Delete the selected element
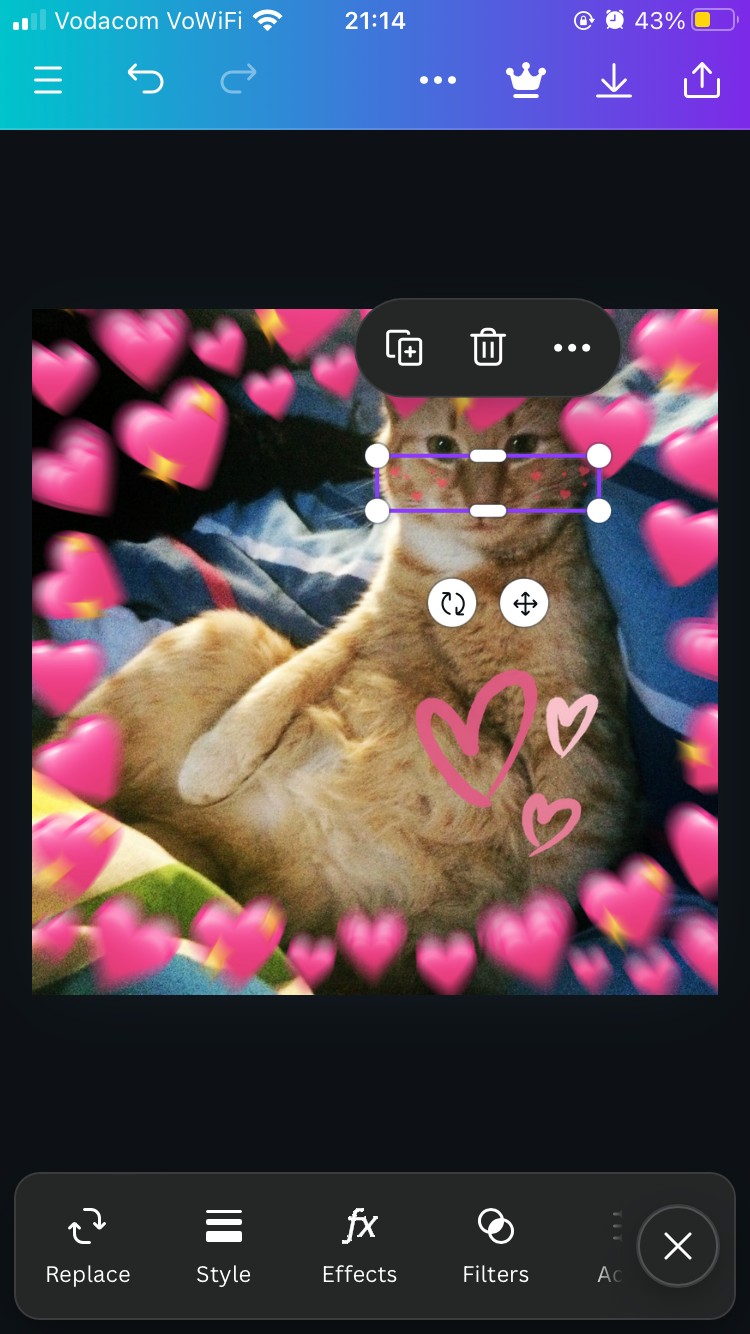This screenshot has width=750, height=1334. [x=488, y=348]
